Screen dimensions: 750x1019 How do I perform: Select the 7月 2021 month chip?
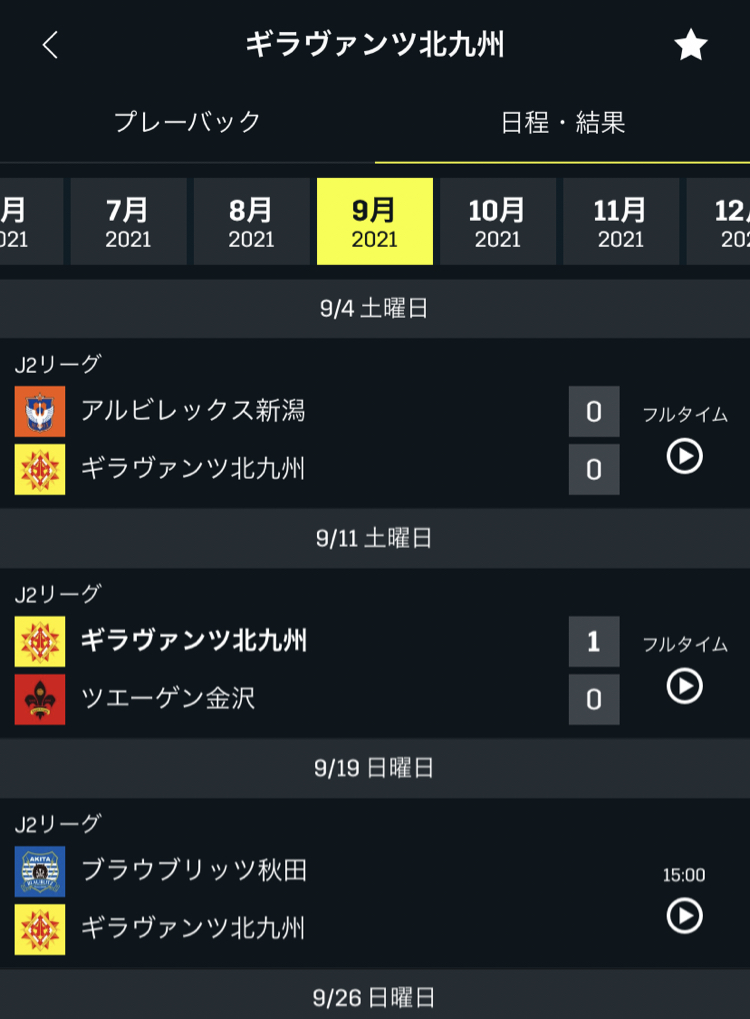[x=128, y=222]
